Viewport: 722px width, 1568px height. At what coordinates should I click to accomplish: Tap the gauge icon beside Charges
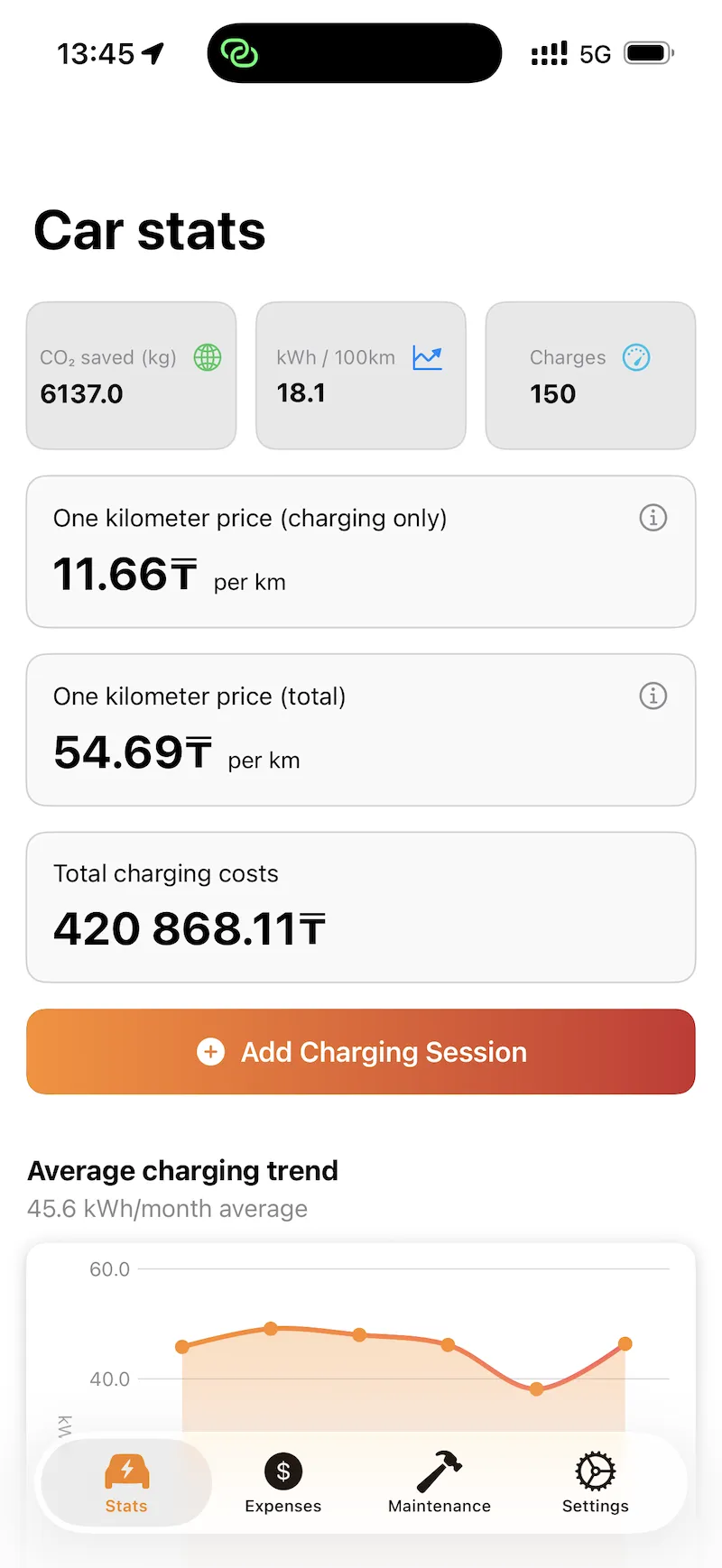click(x=637, y=357)
